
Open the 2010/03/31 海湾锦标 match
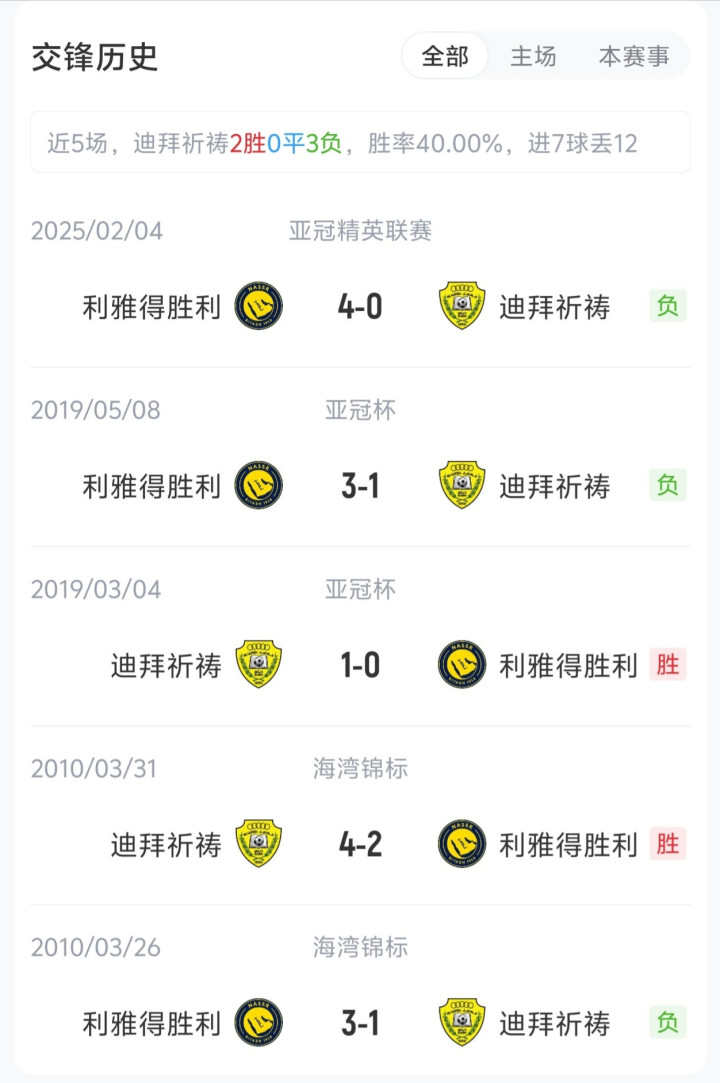[x=360, y=844]
